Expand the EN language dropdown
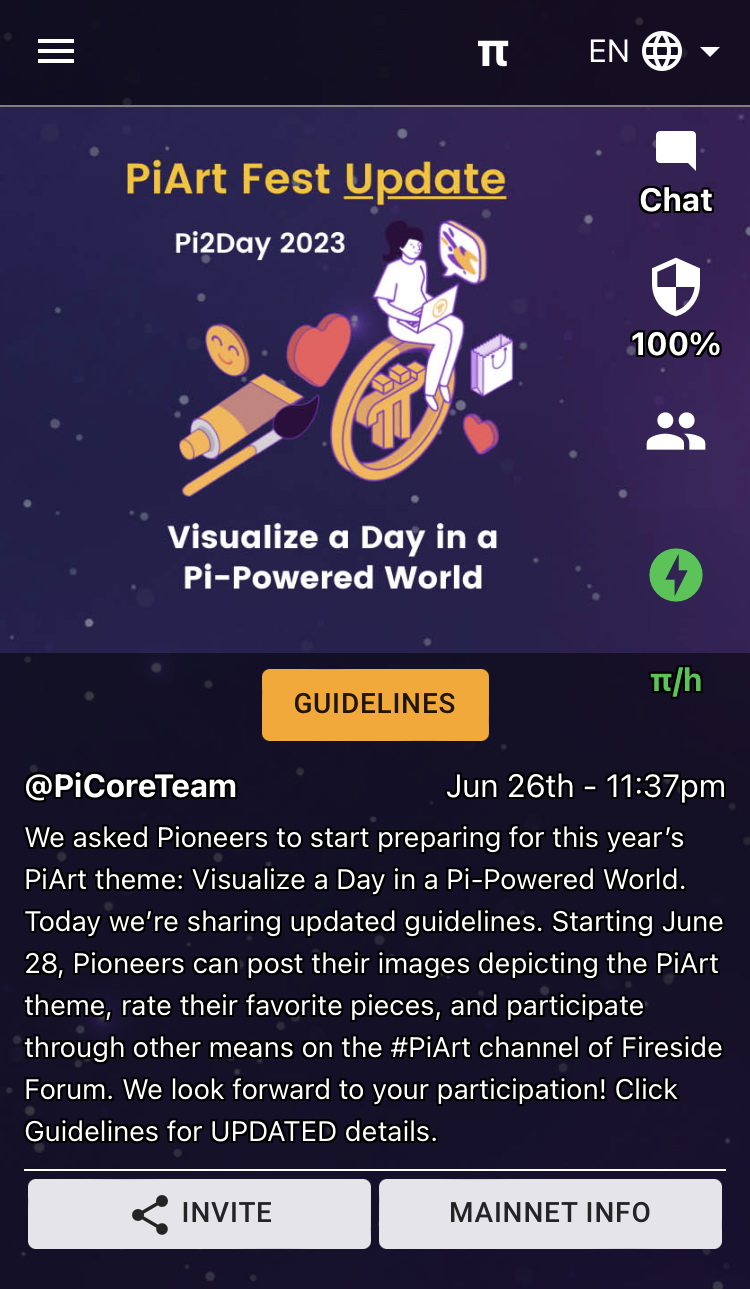 click(654, 51)
